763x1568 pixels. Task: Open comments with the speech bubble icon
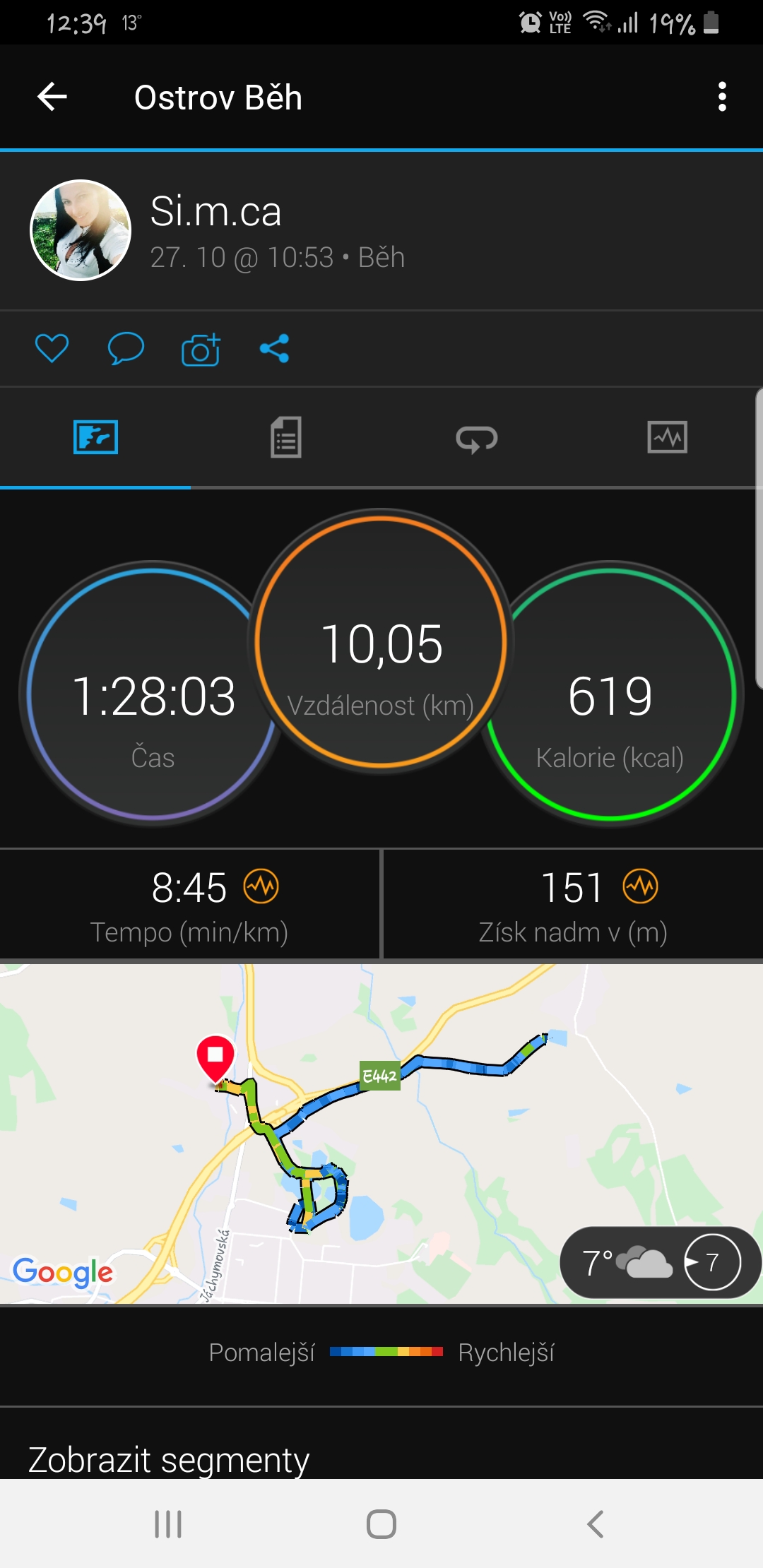[x=126, y=348]
